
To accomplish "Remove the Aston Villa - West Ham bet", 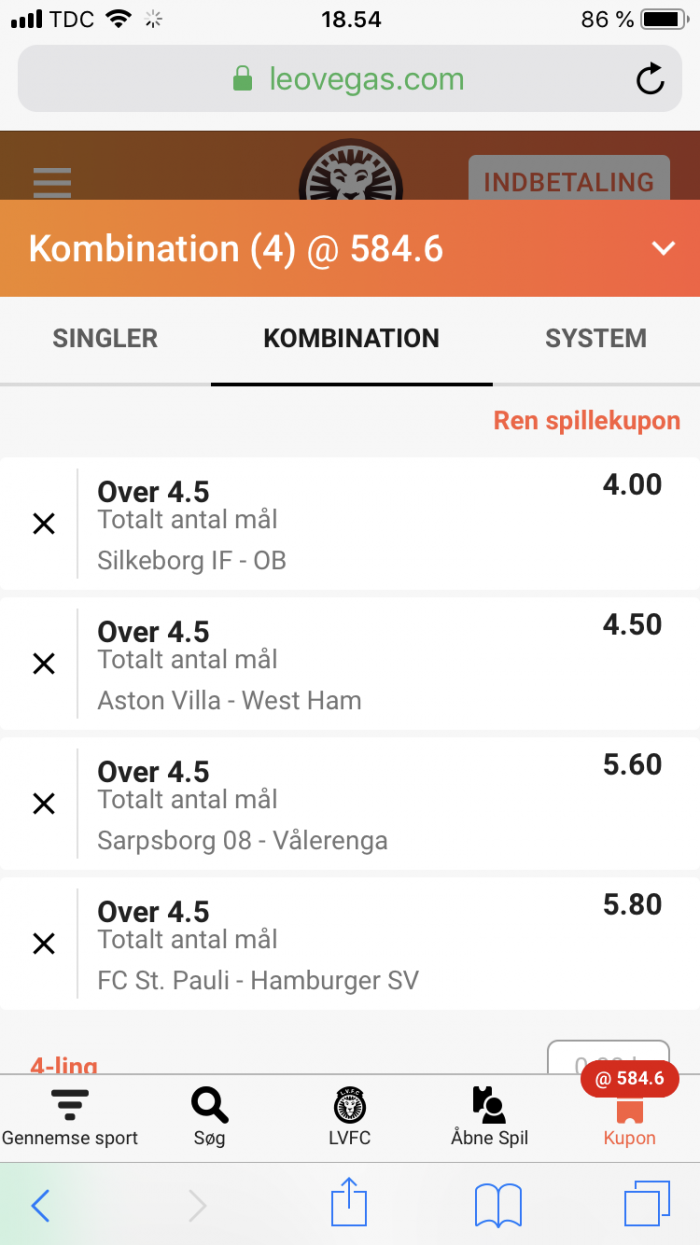I will (x=44, y=664).
